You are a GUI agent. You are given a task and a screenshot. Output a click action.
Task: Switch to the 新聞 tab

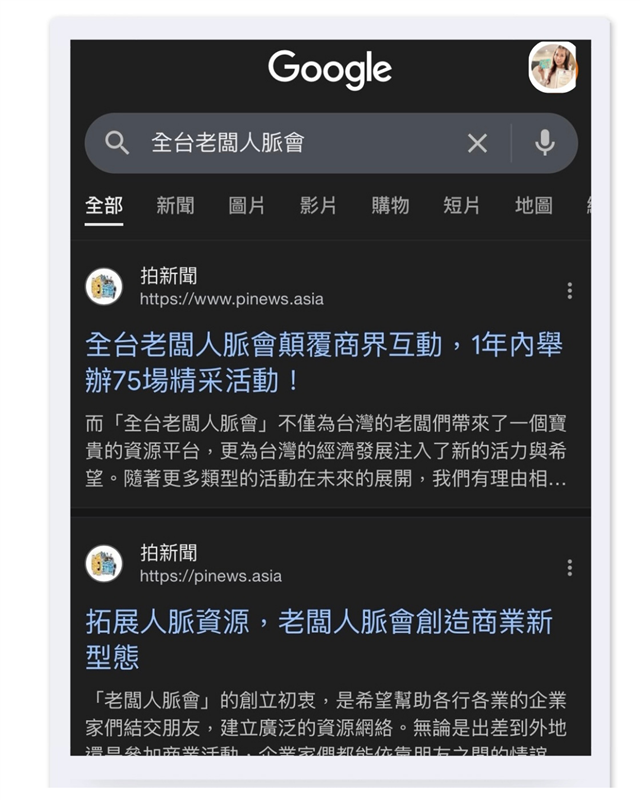coord(175,205)
